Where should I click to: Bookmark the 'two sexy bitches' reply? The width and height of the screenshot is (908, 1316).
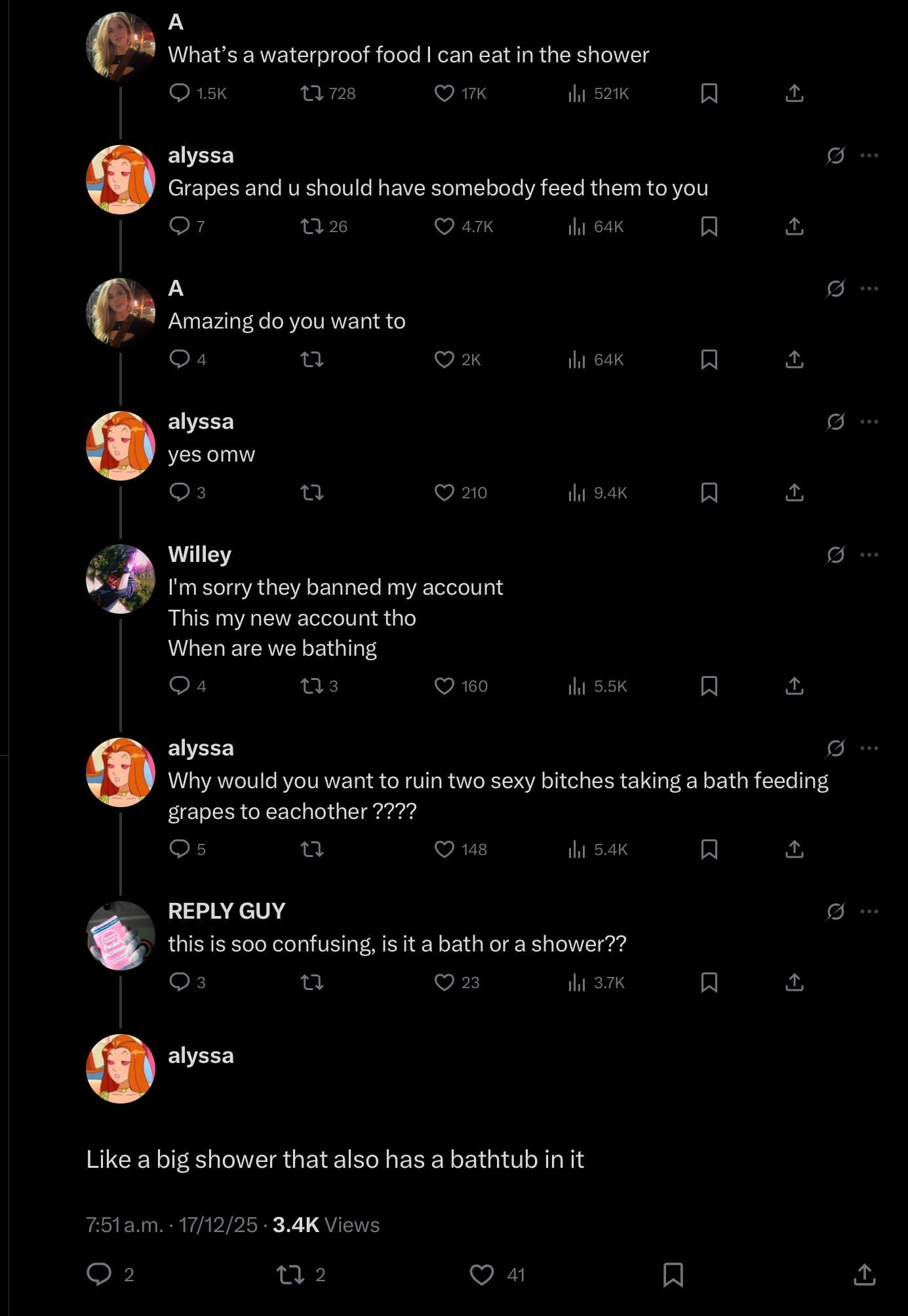click(x=709, y=850)
